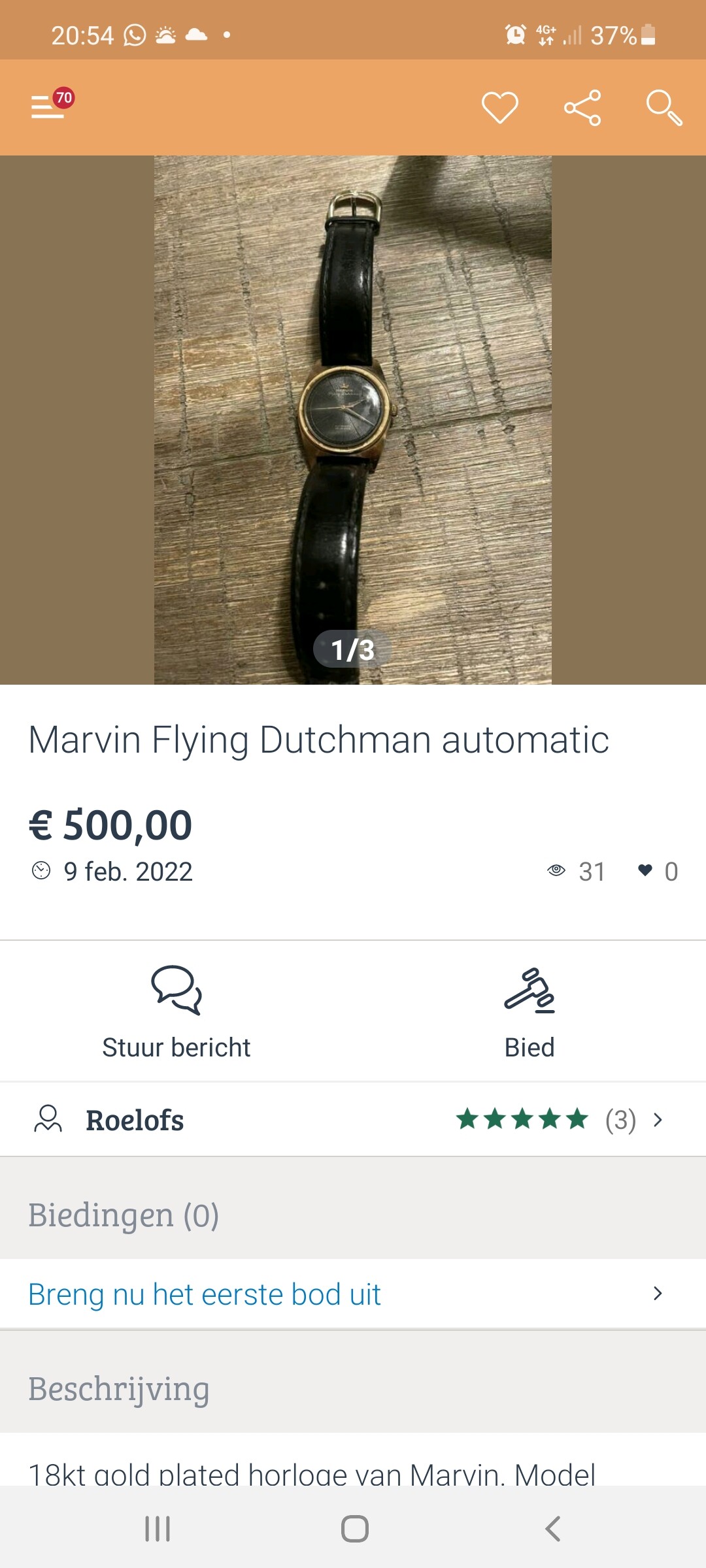Send a message via Stuur bericht
Screen dimensions: 706x1568
pos(176,1012)
